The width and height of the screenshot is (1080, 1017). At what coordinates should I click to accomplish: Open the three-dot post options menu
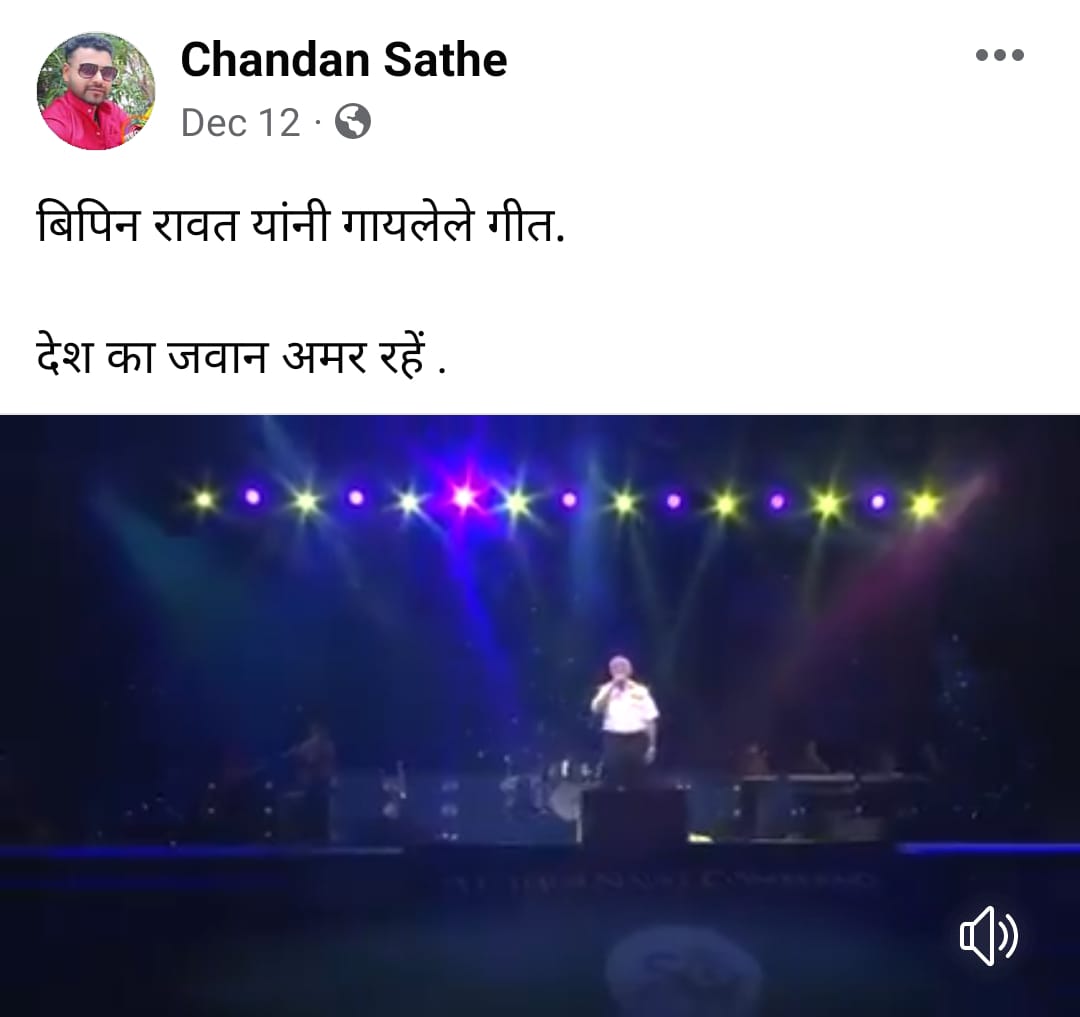999,56
